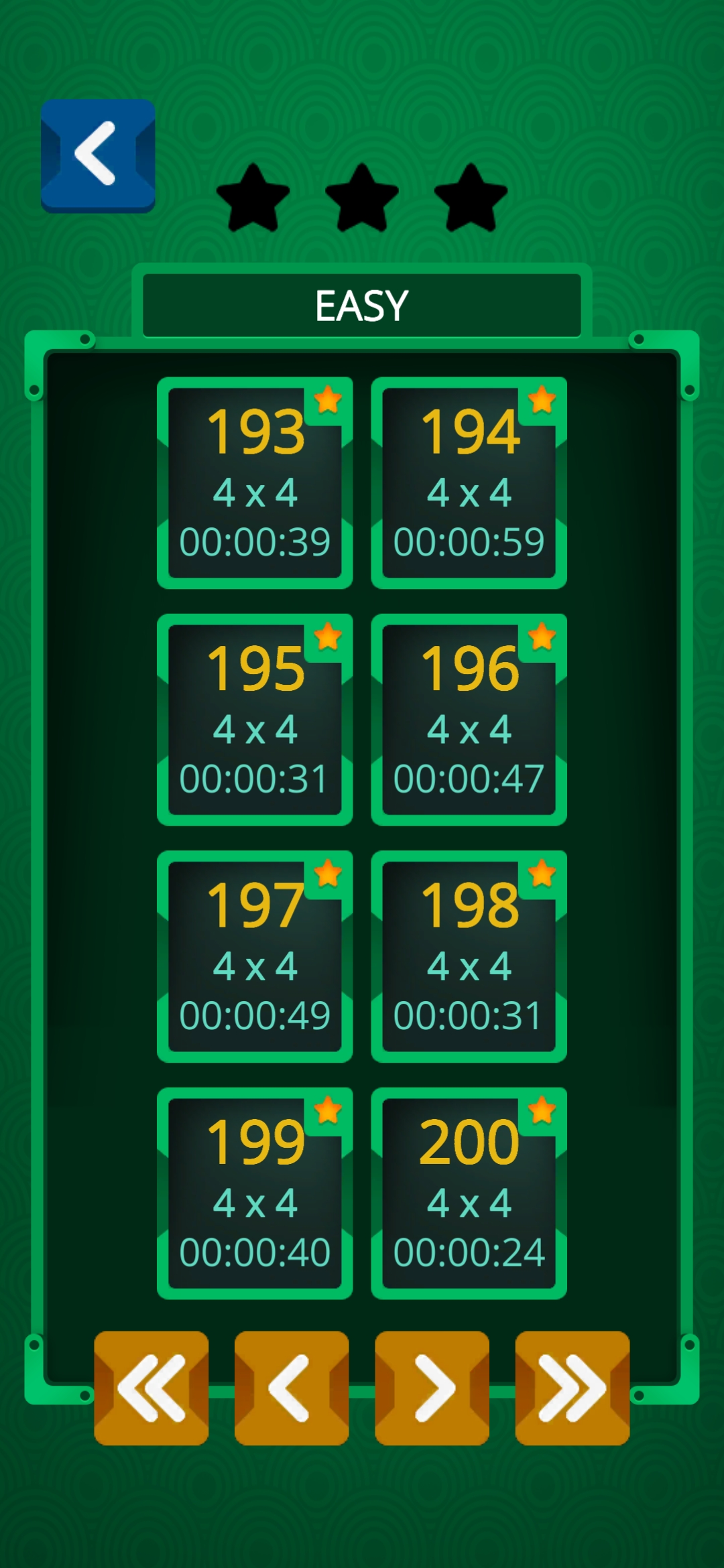Go back using the blue arrow button
Viewport: 724px width, 1568px height.
click(x=98, y=155)
